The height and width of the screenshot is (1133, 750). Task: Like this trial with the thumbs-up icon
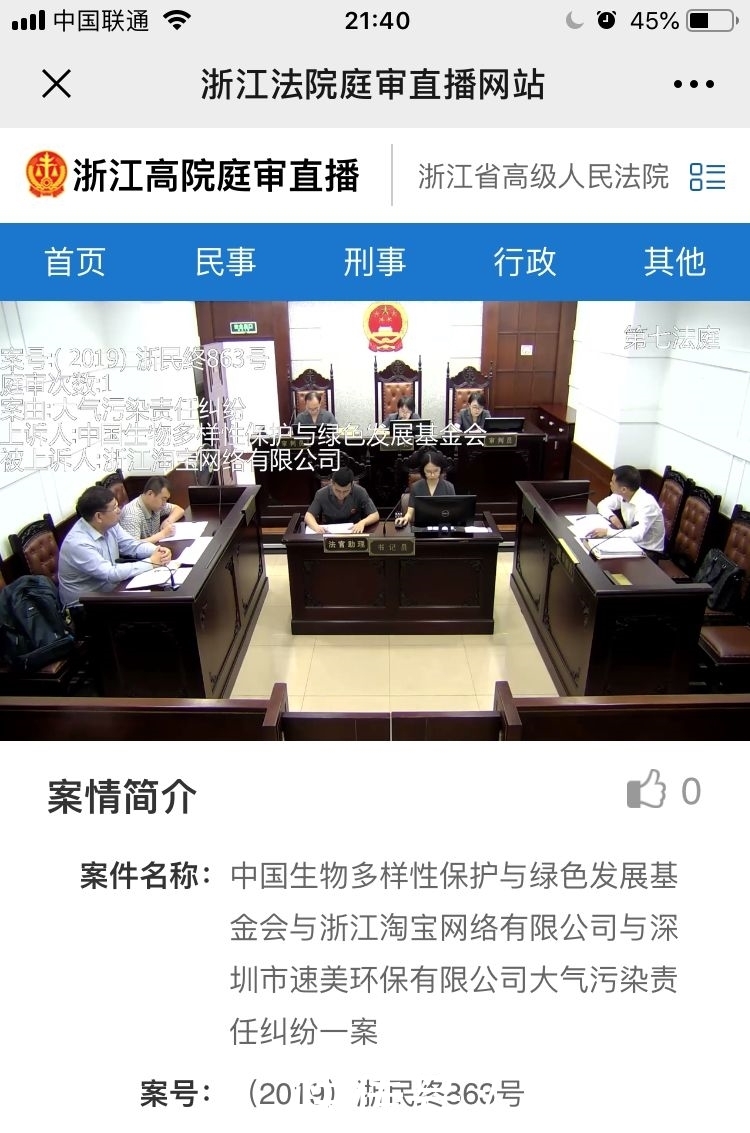647,790
